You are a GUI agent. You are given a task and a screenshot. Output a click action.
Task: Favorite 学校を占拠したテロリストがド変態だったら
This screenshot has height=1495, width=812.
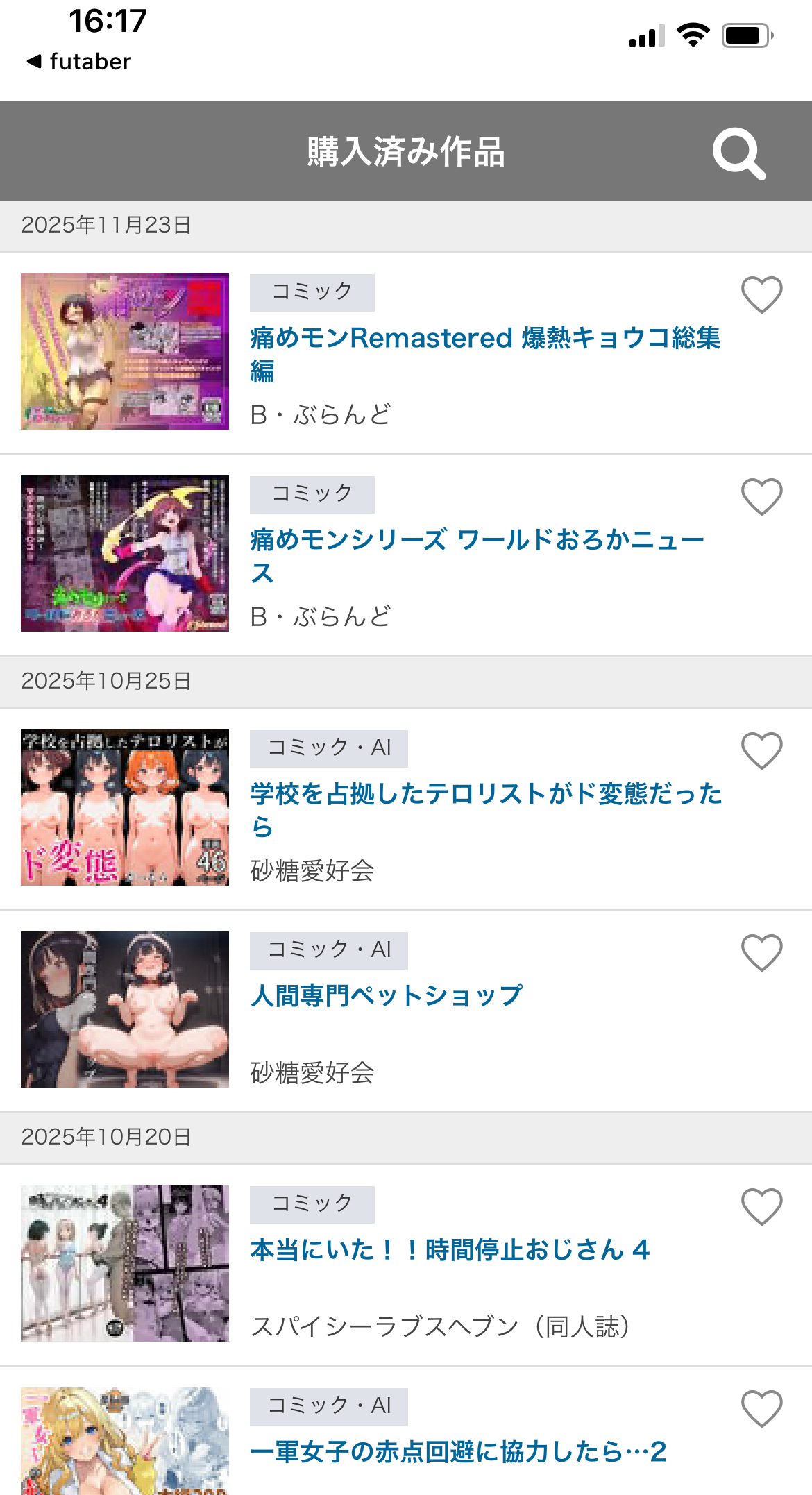[x=761, y=750]
